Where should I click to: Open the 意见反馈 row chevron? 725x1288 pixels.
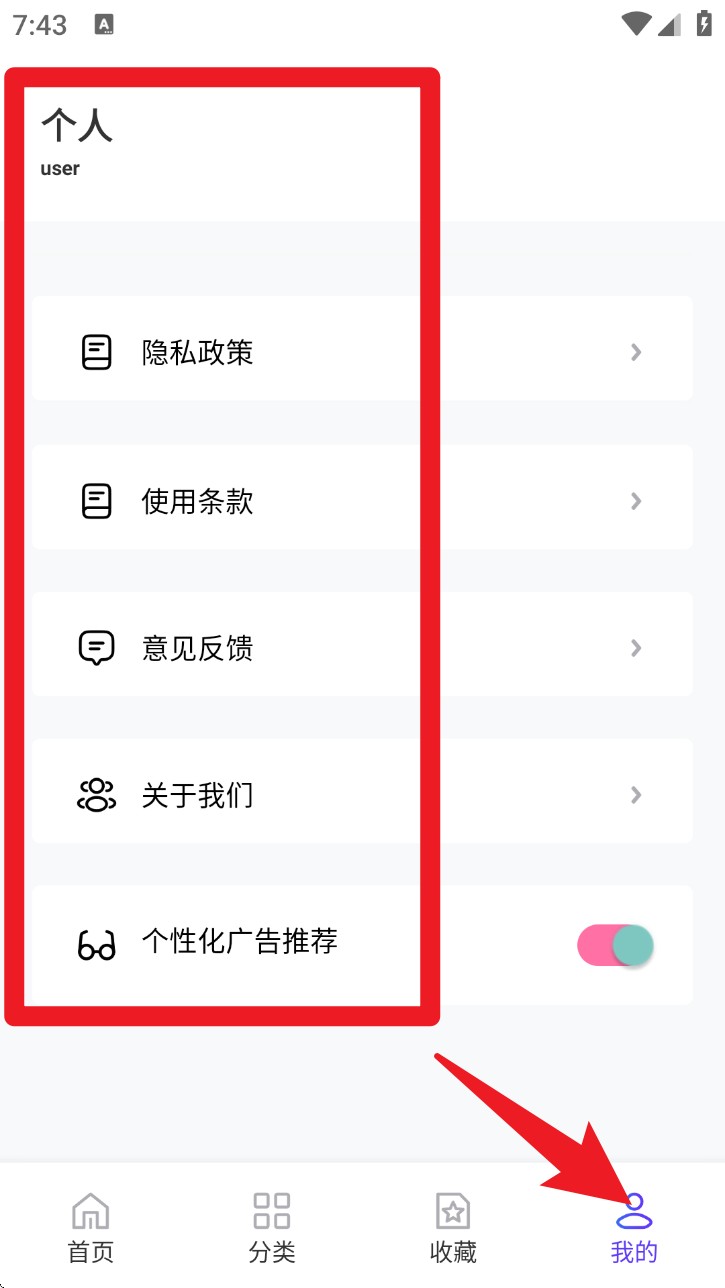[x=636, y=647]
